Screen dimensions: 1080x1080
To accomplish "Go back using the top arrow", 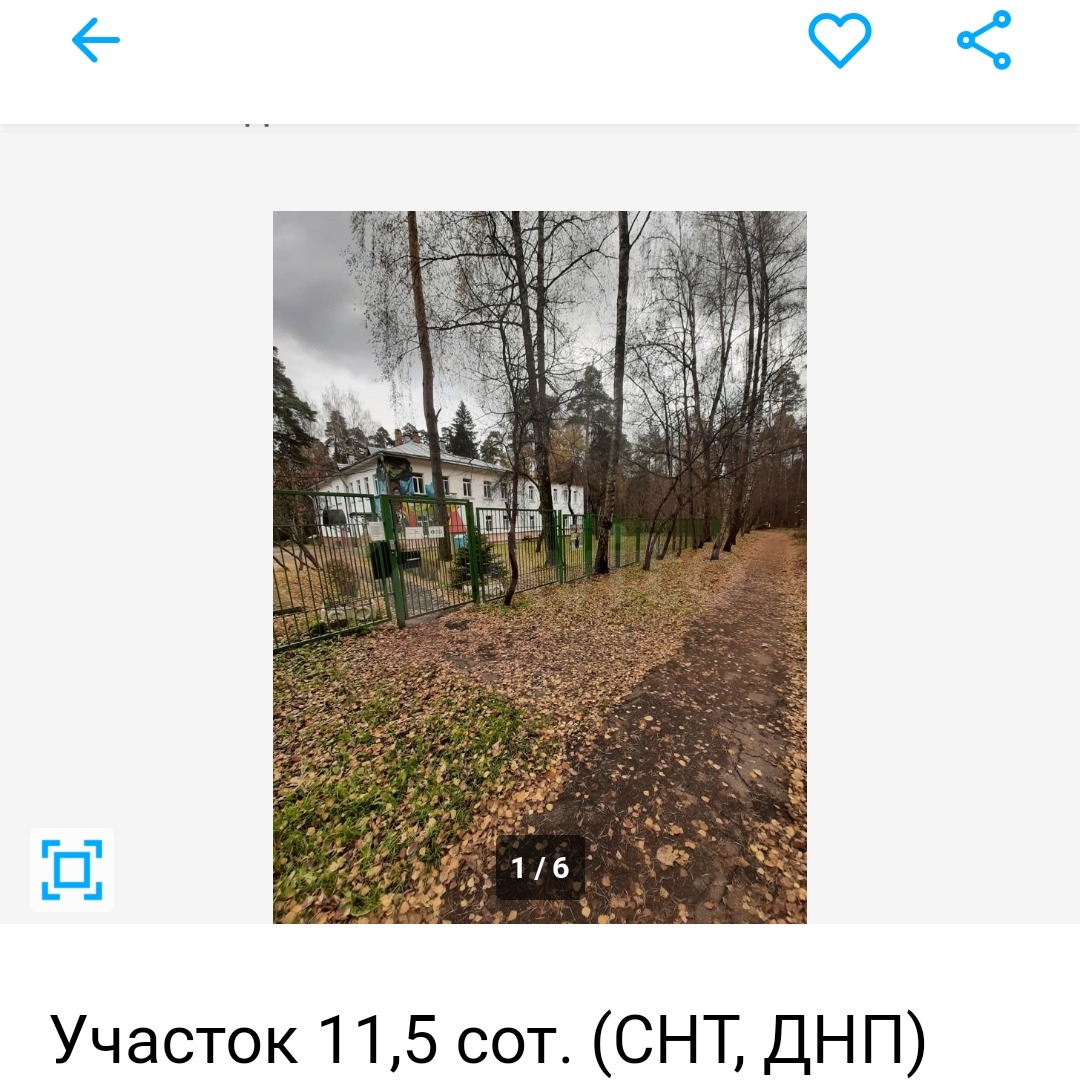I will pyautogui.click(x=96, y=41).
